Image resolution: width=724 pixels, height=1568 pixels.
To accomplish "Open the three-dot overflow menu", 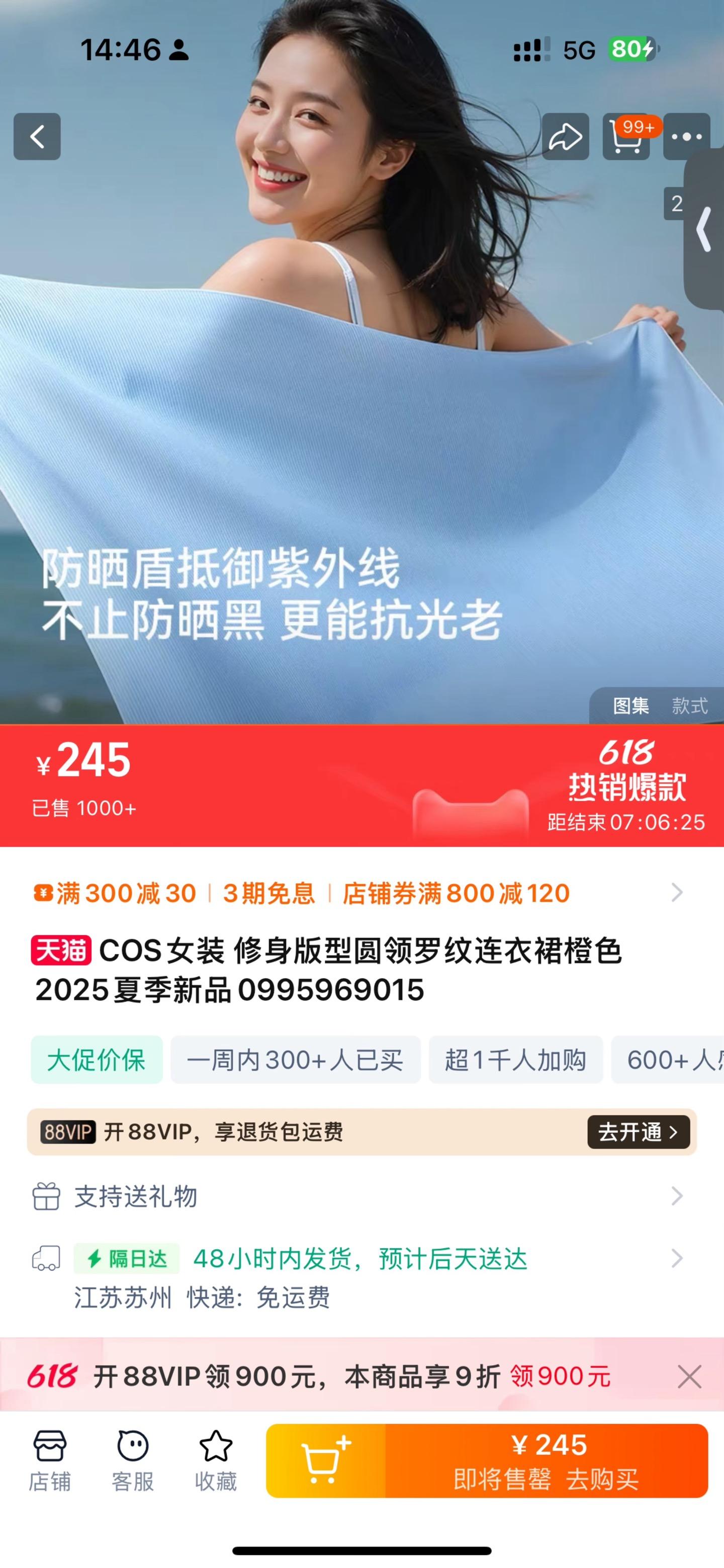I will tap(687, 137).
